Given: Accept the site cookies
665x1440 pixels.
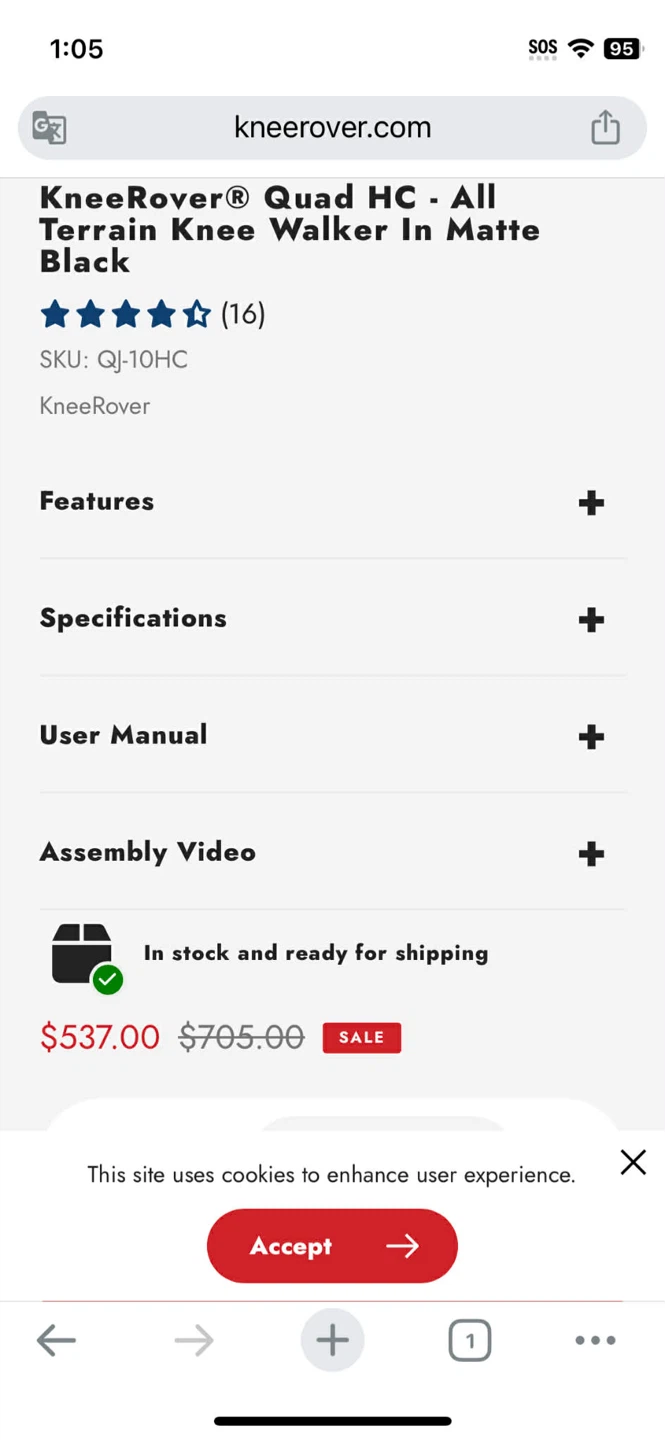Looking at the screenshot, I should point(332,1246).
